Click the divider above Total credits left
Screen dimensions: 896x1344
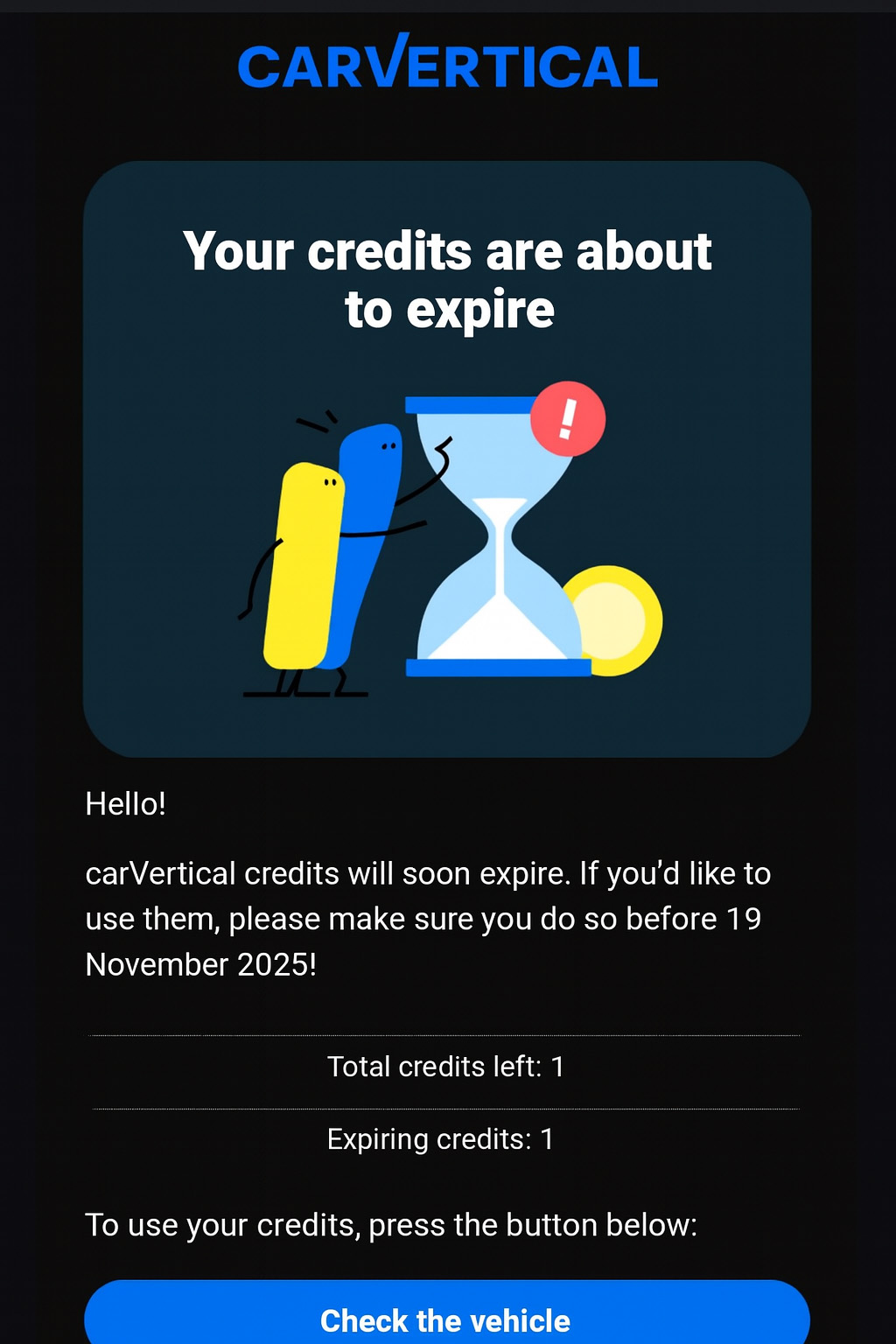(446, 1033)
